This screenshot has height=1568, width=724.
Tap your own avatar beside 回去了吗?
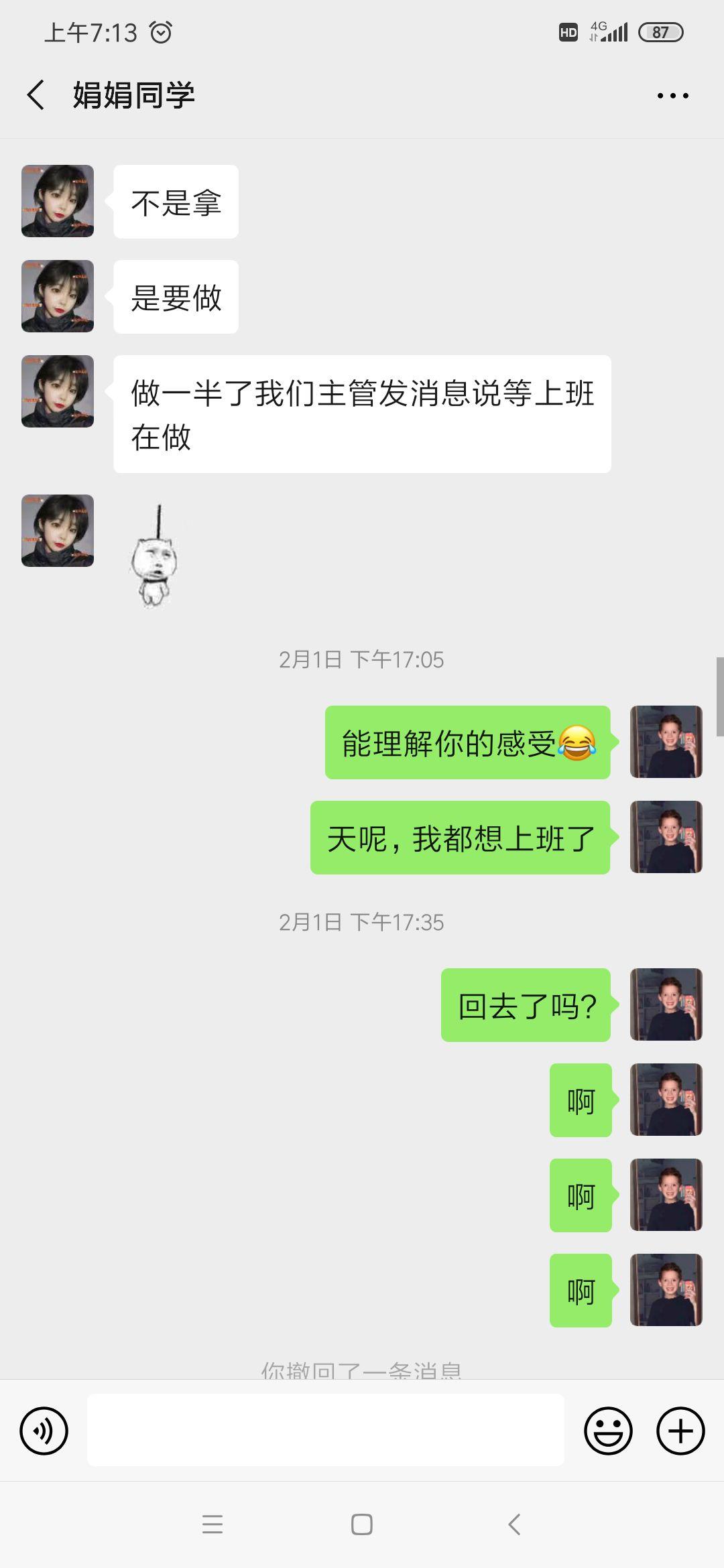[666, 1004]
